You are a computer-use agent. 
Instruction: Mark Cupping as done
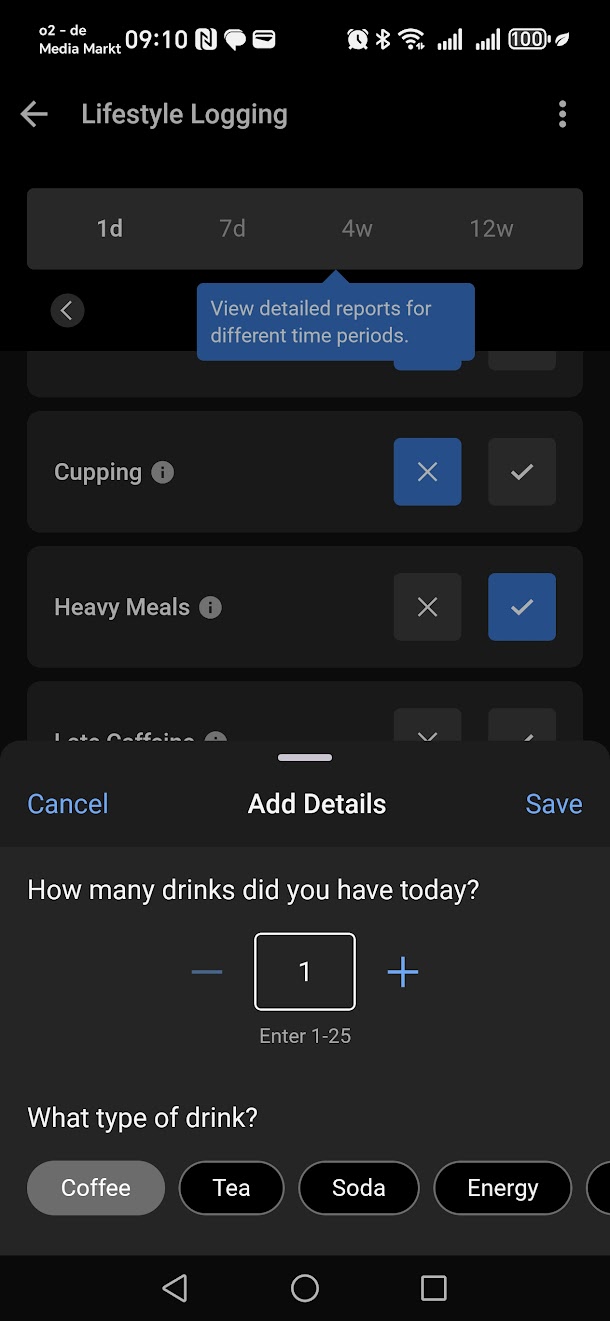pos(522,472)
